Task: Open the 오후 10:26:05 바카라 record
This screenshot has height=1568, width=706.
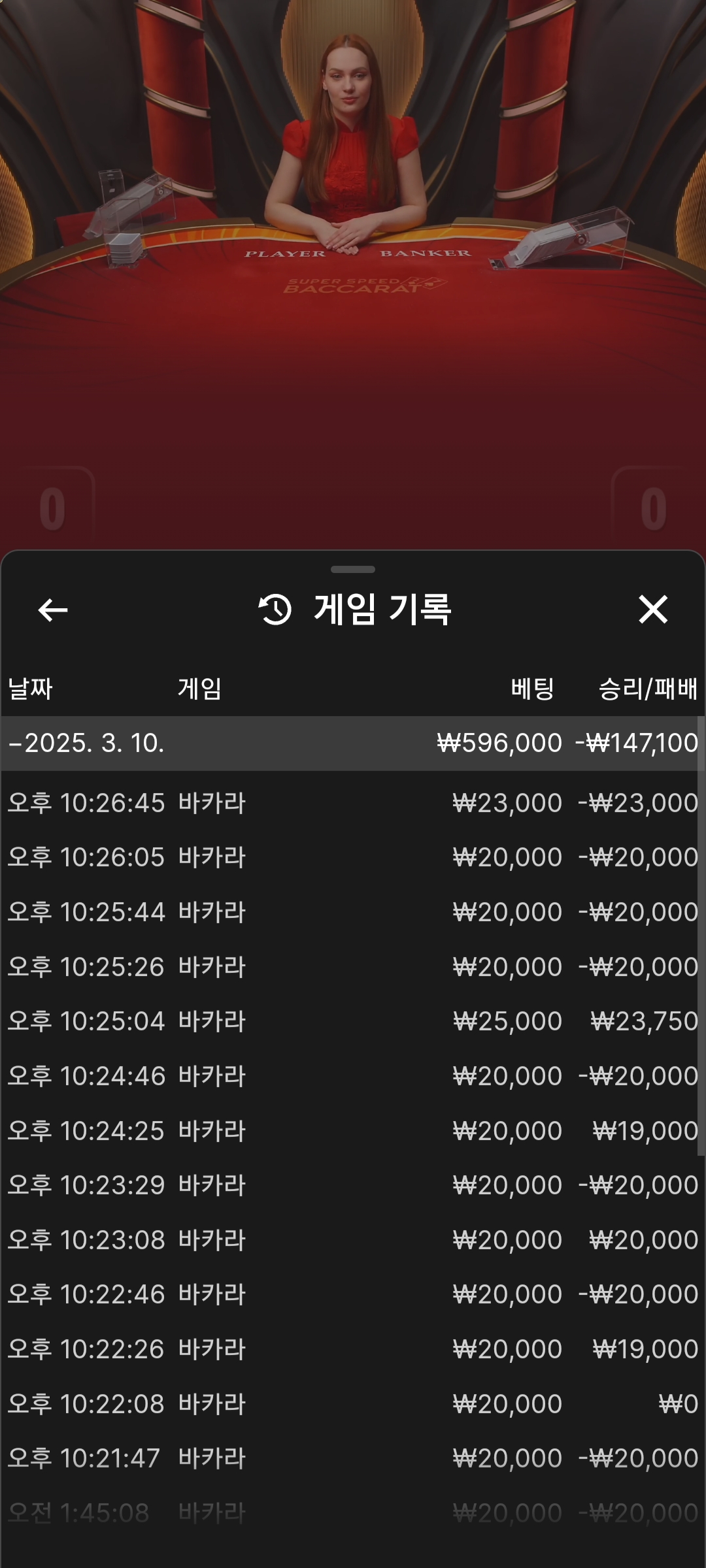Action: [353, 857]
